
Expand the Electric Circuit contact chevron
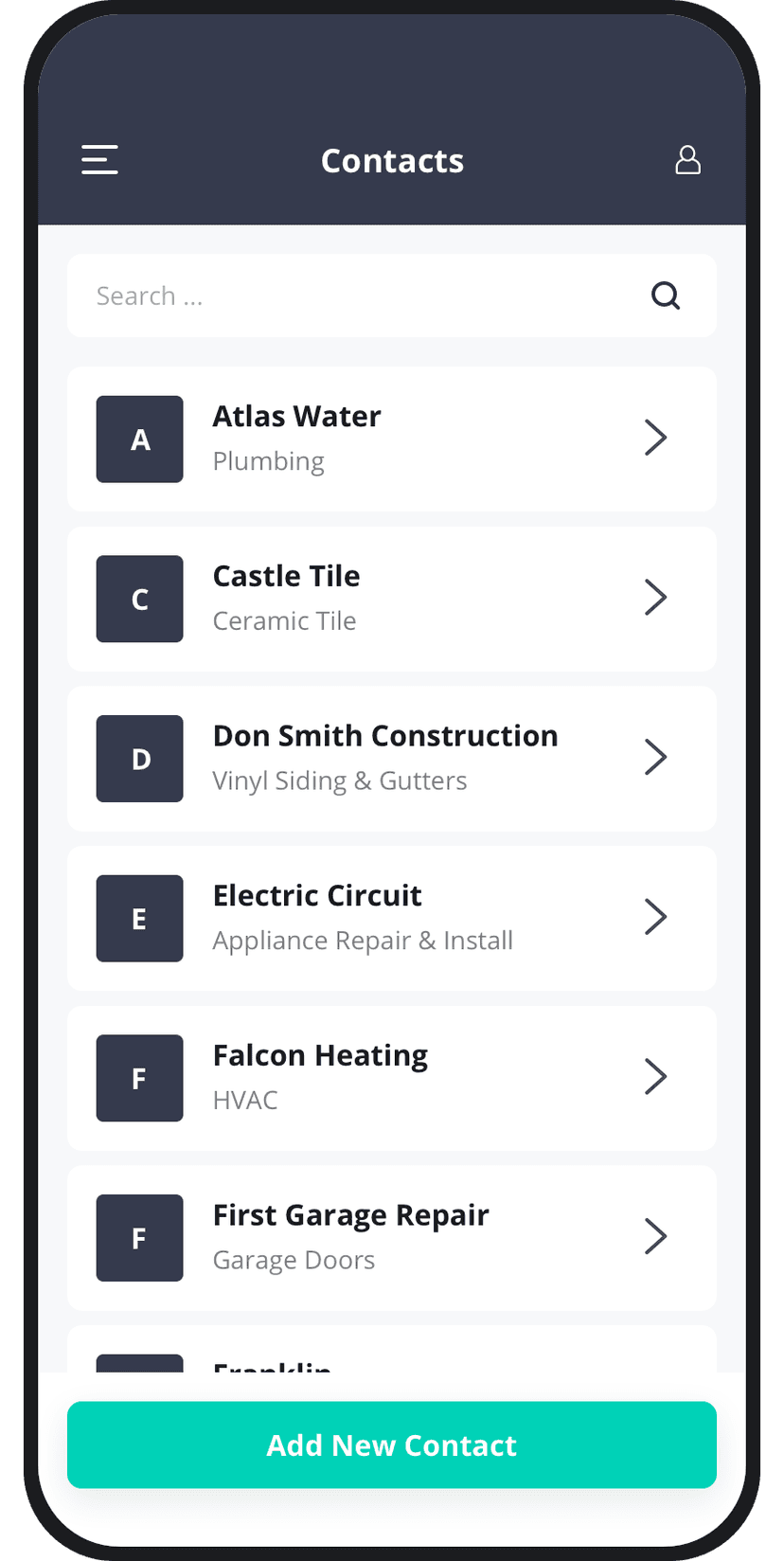coord(655,917)
